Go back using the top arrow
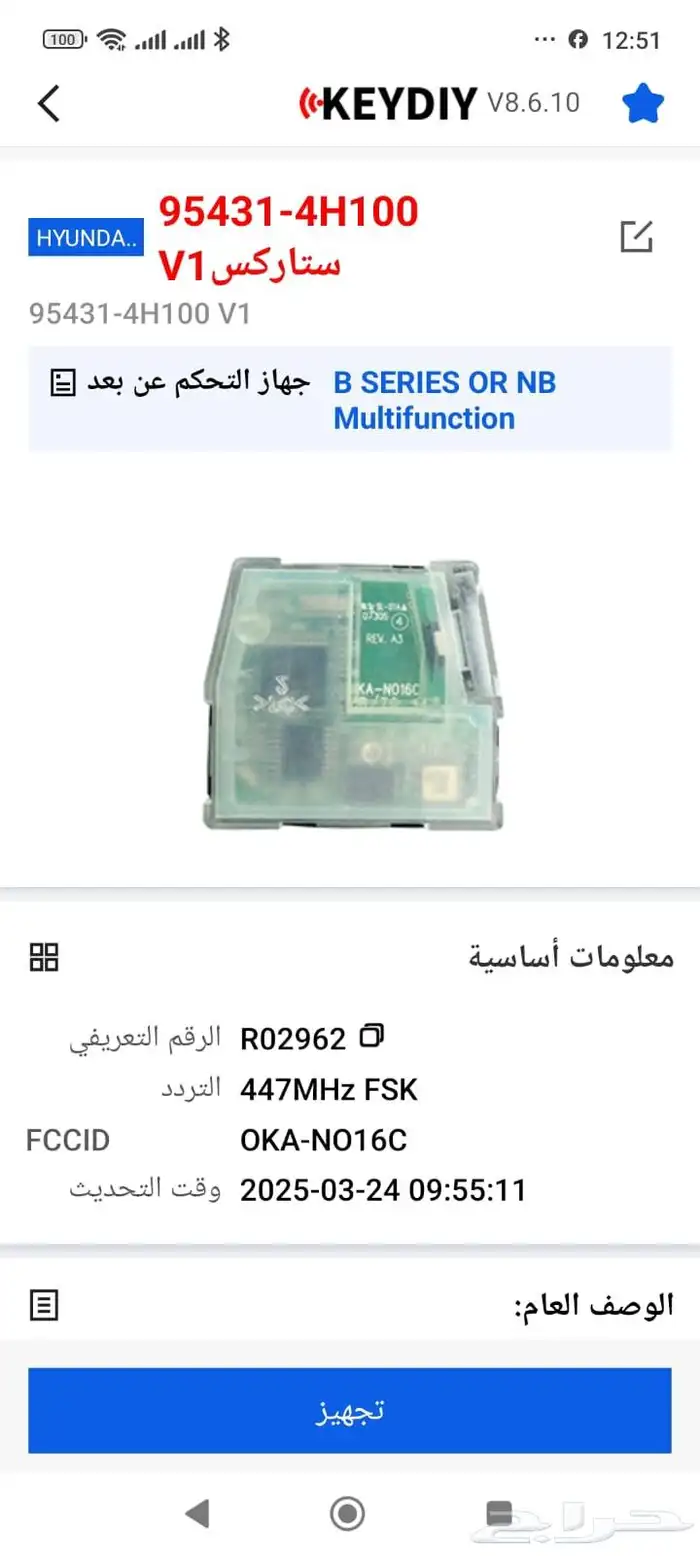The height and width of the screenshot is (1556, 700). [48, 103]
